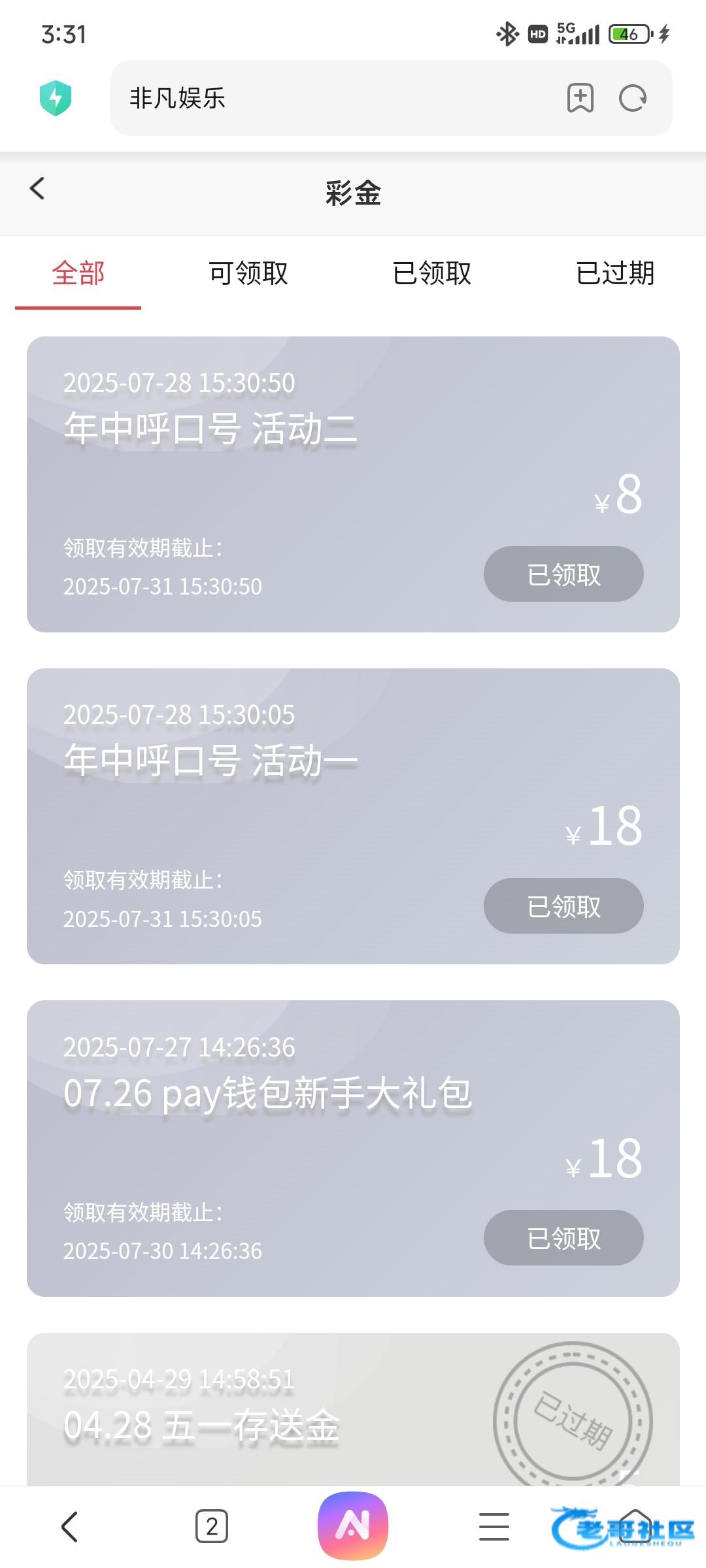Open the browser hamburger menu
Screen dimensions: 706x1568
pyautogui.click(x=494, y=1527)
